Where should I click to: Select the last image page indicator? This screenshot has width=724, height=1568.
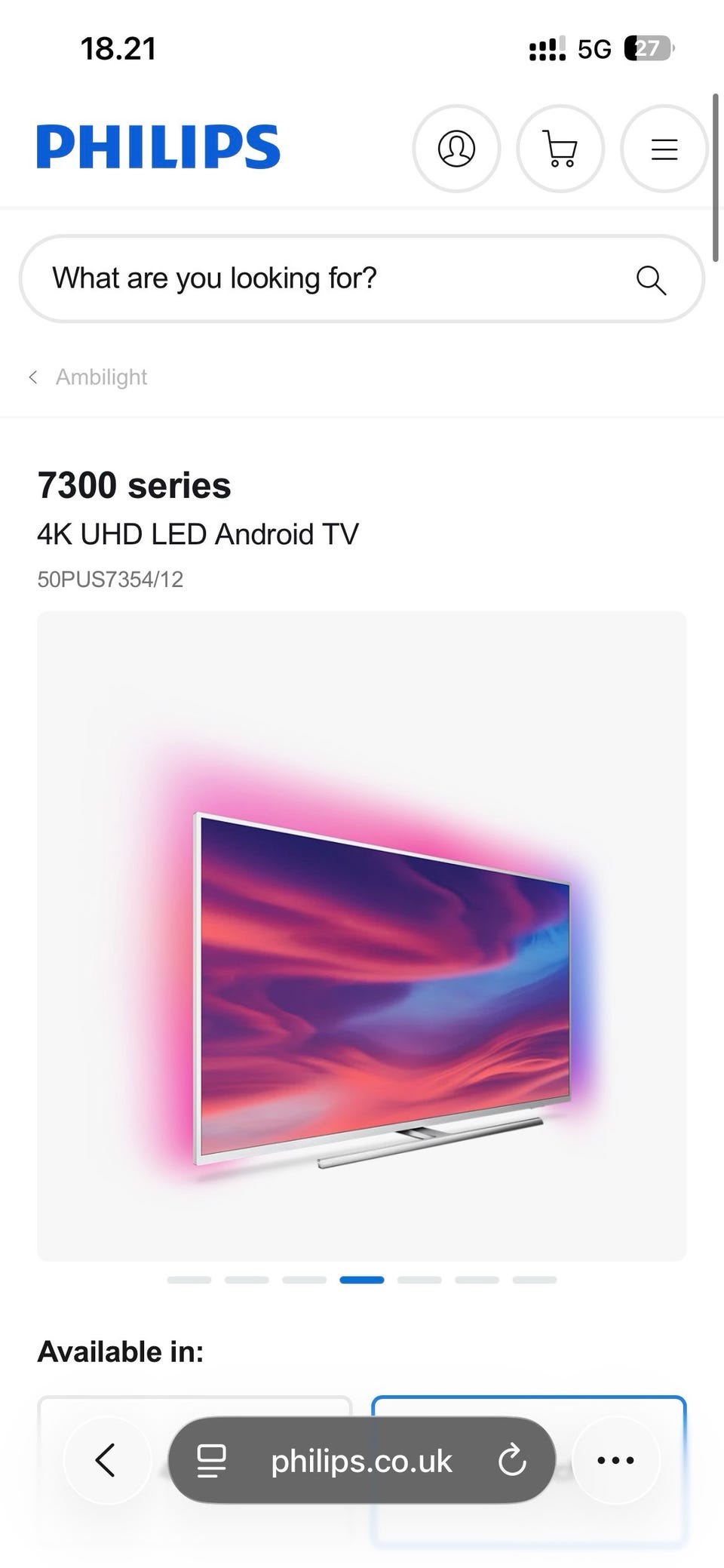[534, 1280]
